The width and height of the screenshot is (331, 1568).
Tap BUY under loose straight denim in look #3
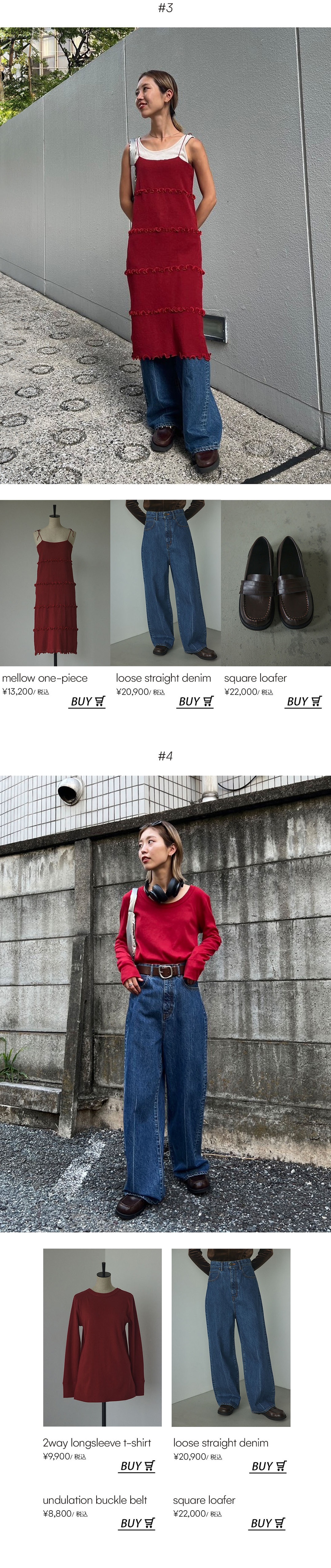(196, 701)
